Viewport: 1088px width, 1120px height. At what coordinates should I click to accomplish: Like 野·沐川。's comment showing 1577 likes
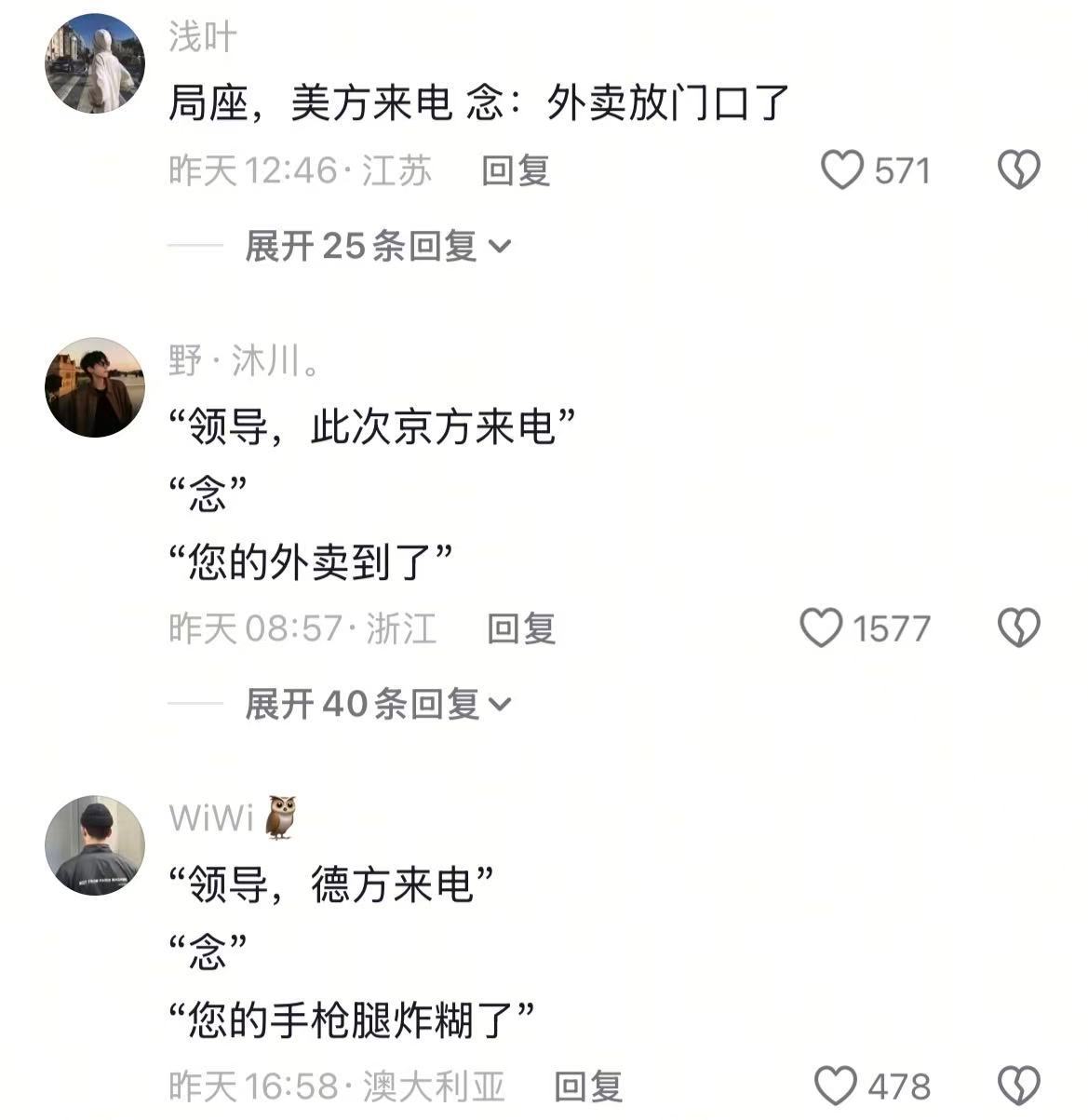coord(823,629)
